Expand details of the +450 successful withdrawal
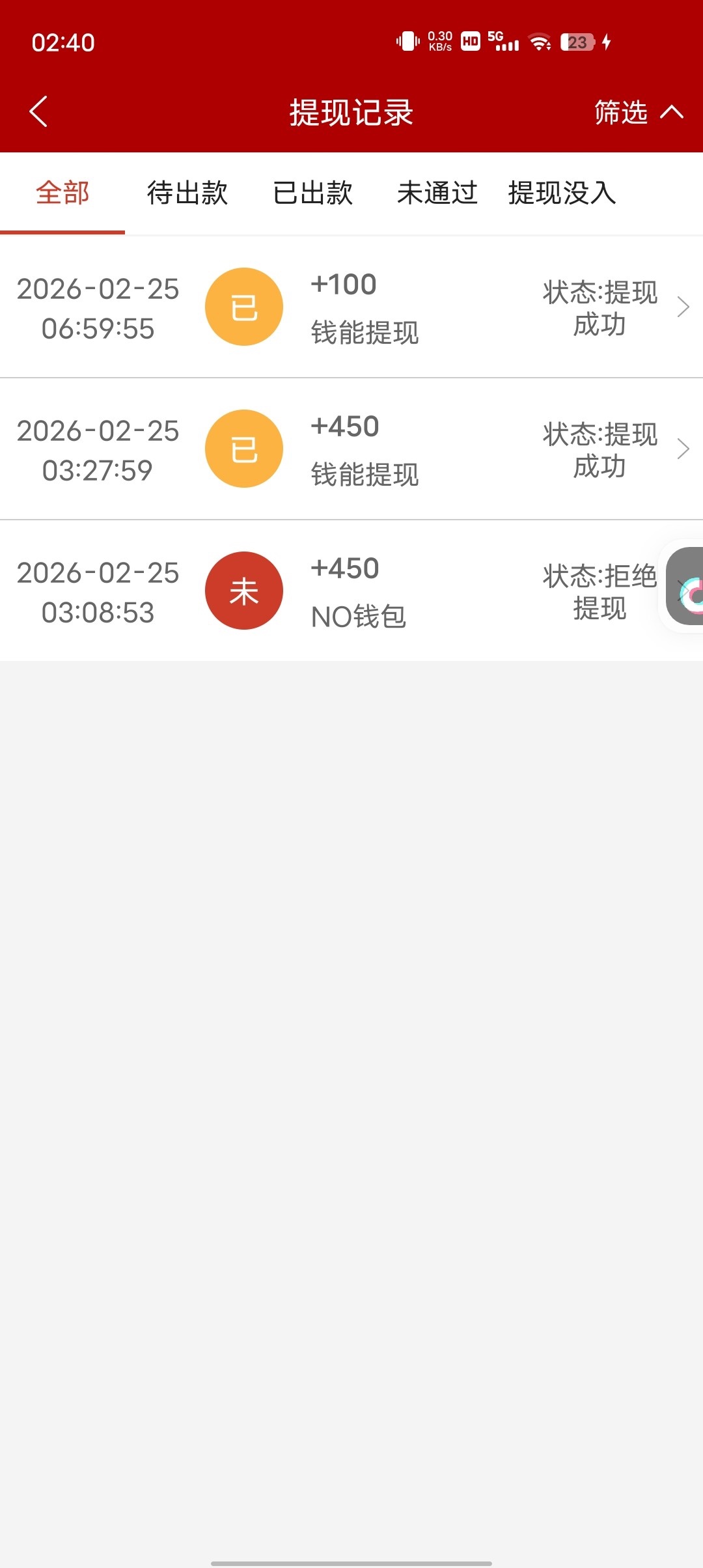 tap(683, 448)
